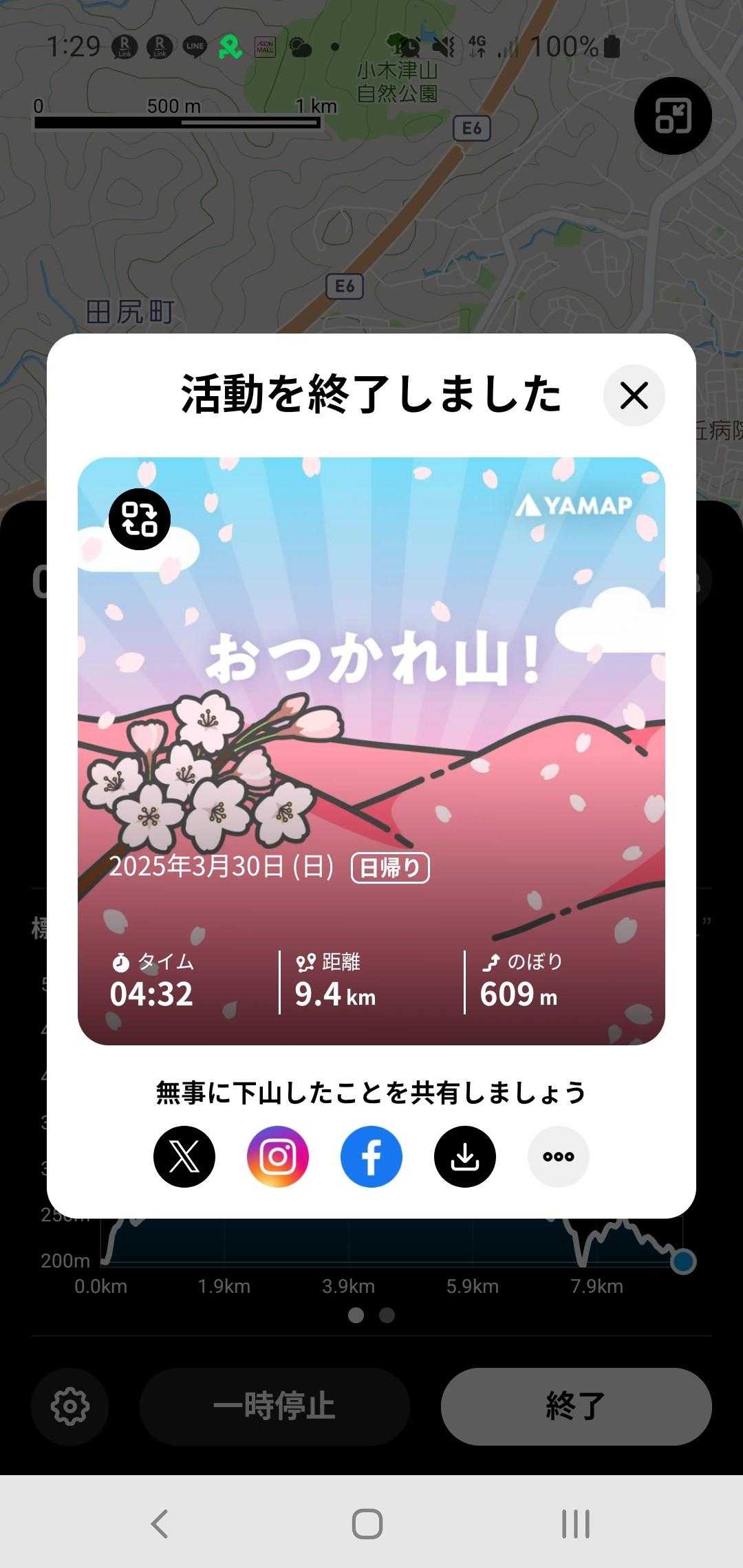Go back with the system back button
The image size is (743, 1568).
tap(160, 1523)
